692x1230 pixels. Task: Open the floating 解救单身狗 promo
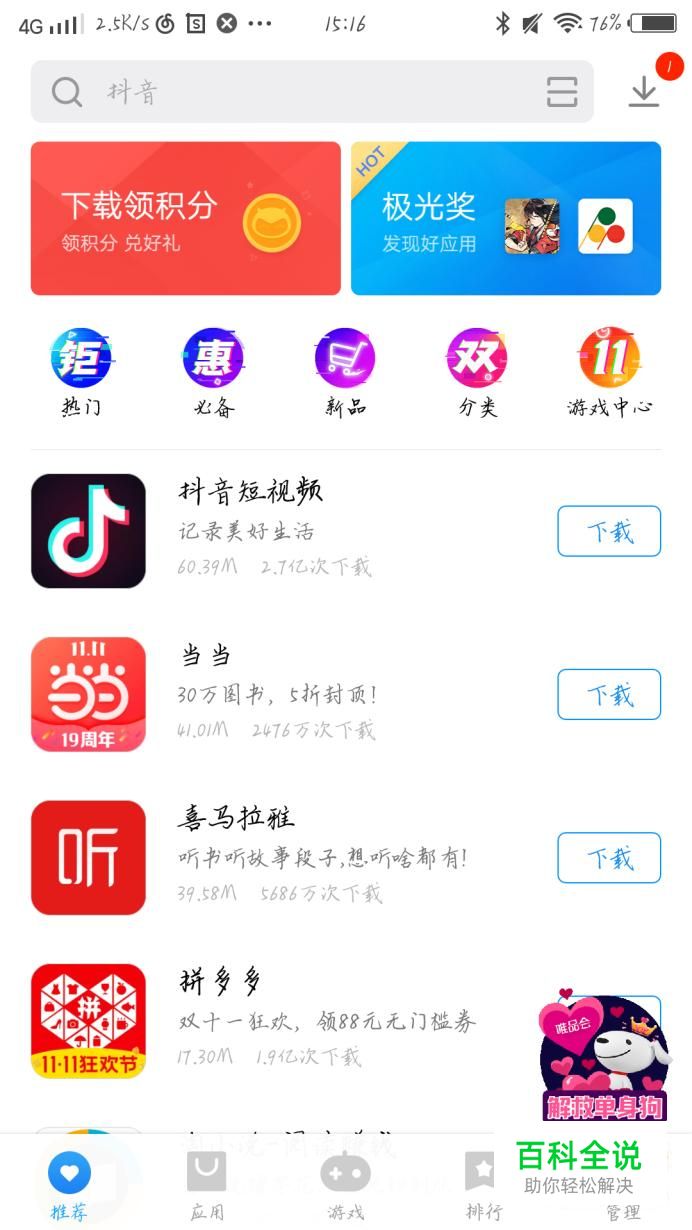(603, 1058)
